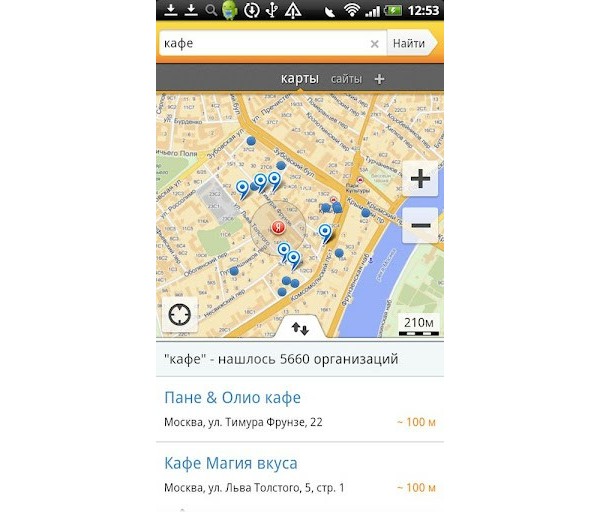Zoom out on the map
Image resolution: width=600 pixels, height=512 pixels.
point(421,226)
